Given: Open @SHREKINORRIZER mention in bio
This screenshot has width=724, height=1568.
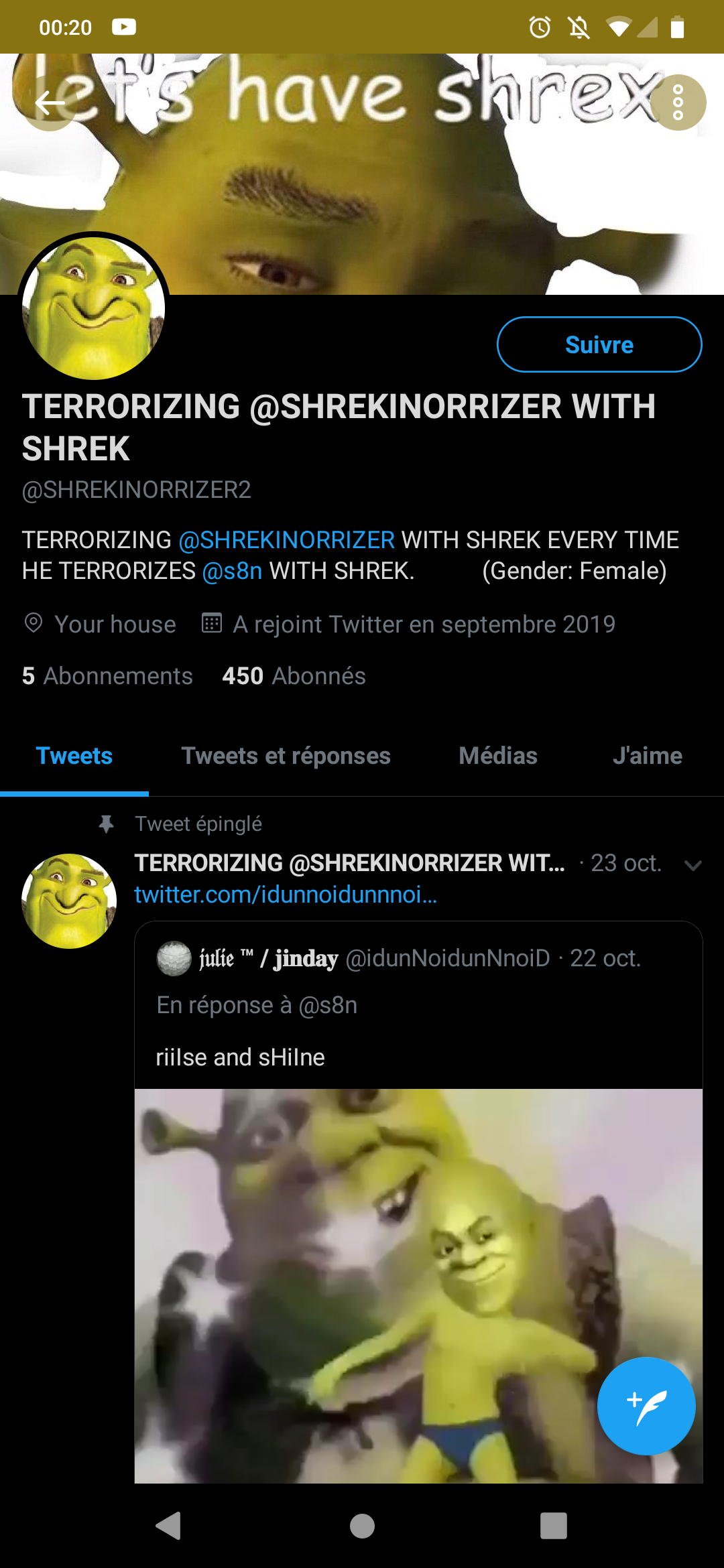Looking at the screenshot, I should pyautogui.click(x=286, y=540).
